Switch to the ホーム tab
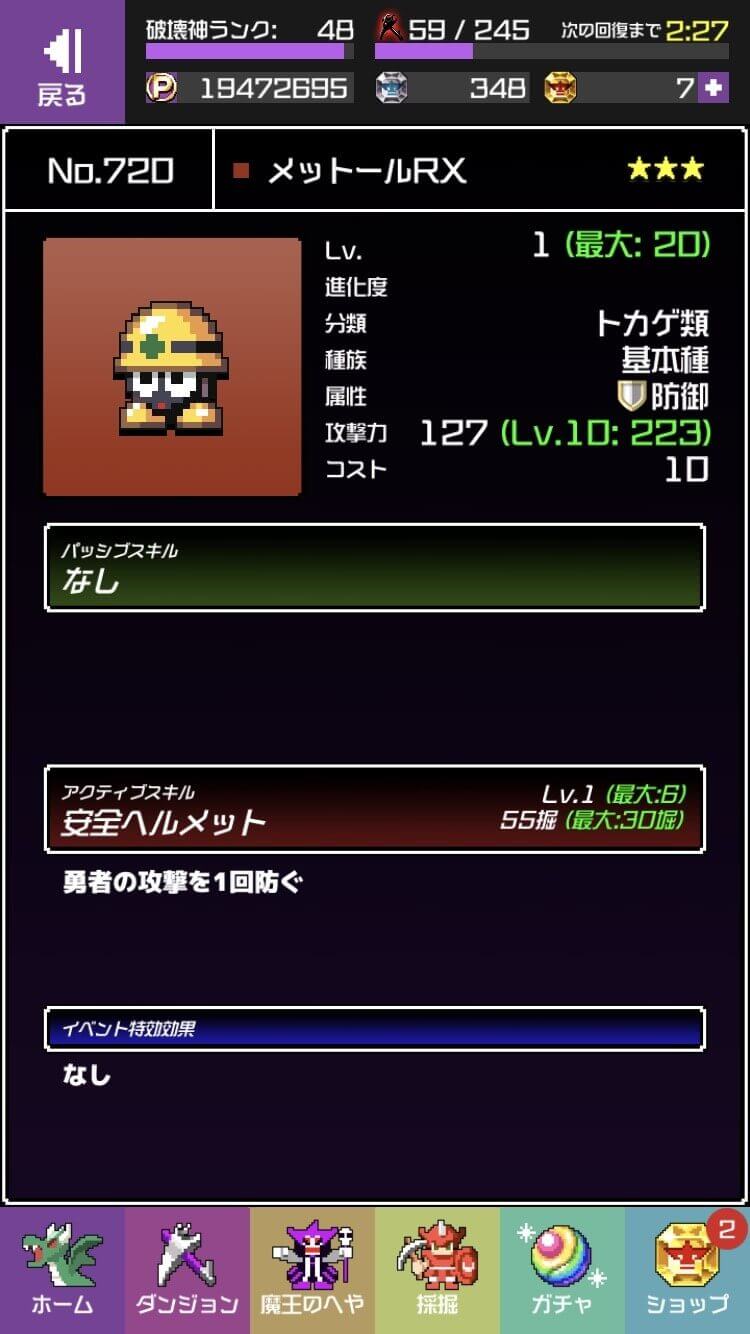This screenshot has width=750, height=1334. [x=62, y=1270]
